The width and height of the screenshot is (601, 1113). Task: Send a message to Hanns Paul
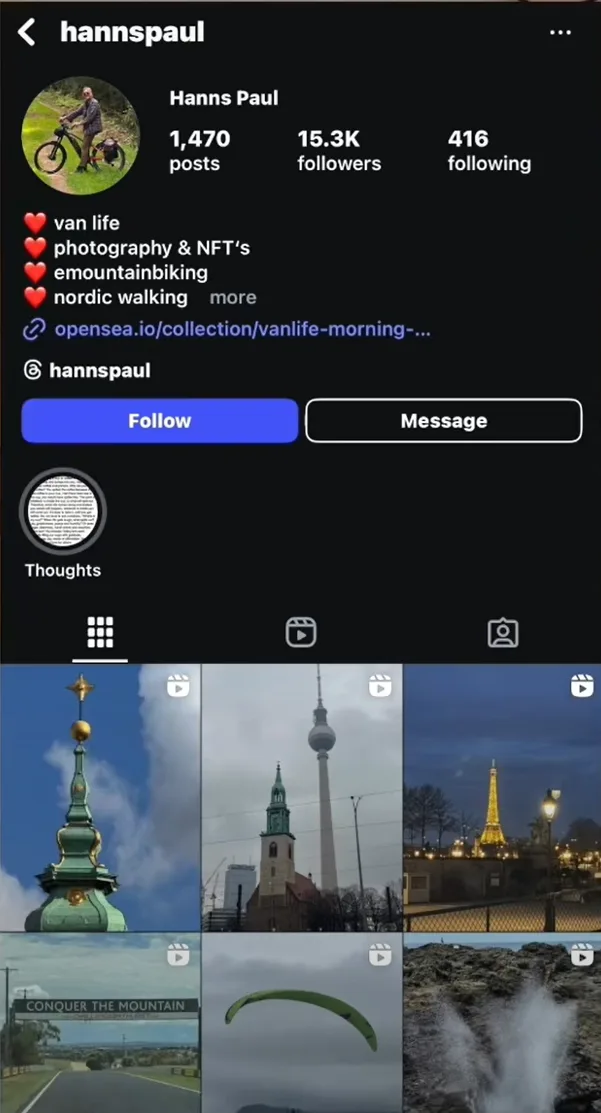coord(443,421)
